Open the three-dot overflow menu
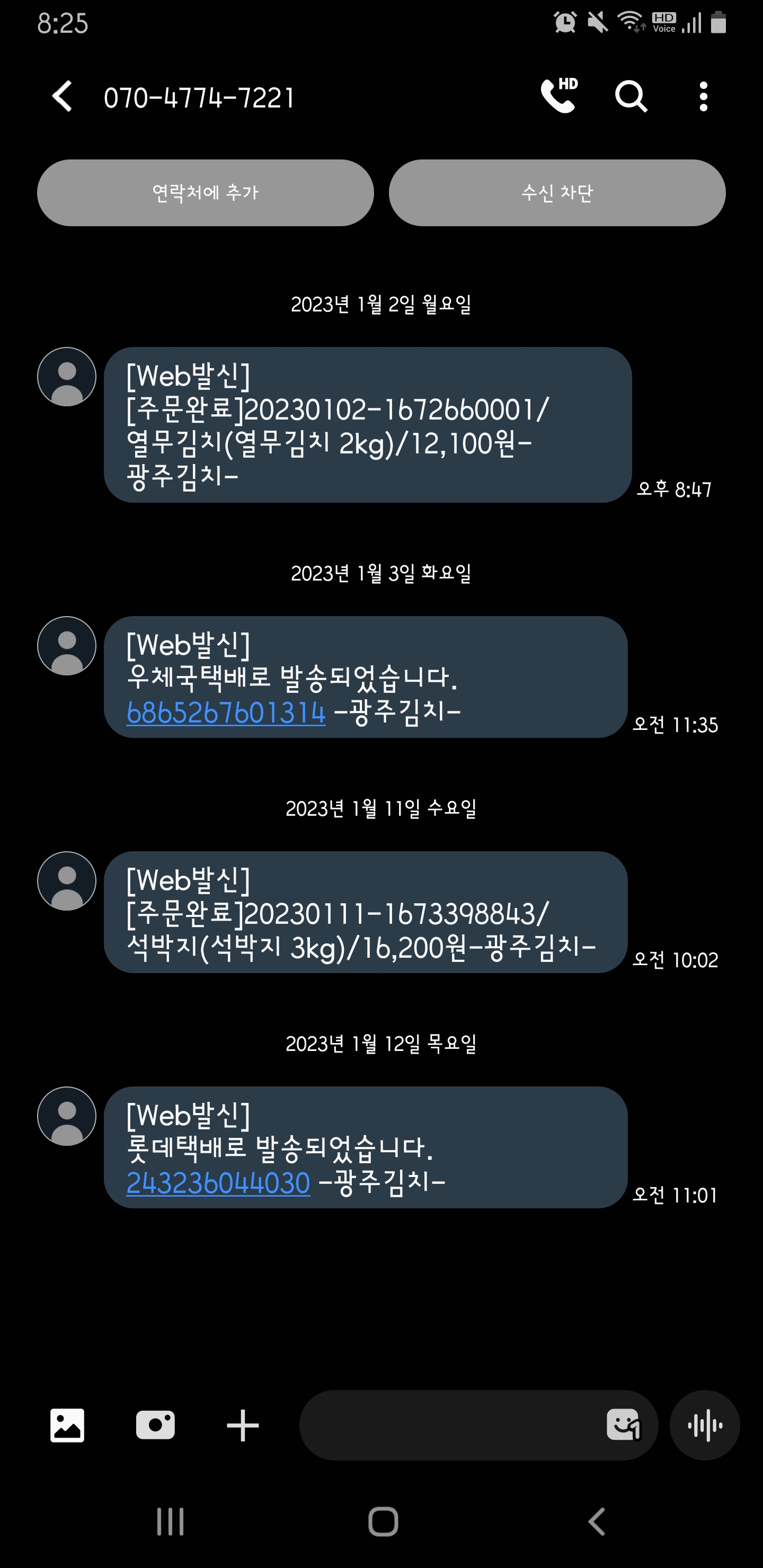The image size is (763, 1568). click(703, 96)
